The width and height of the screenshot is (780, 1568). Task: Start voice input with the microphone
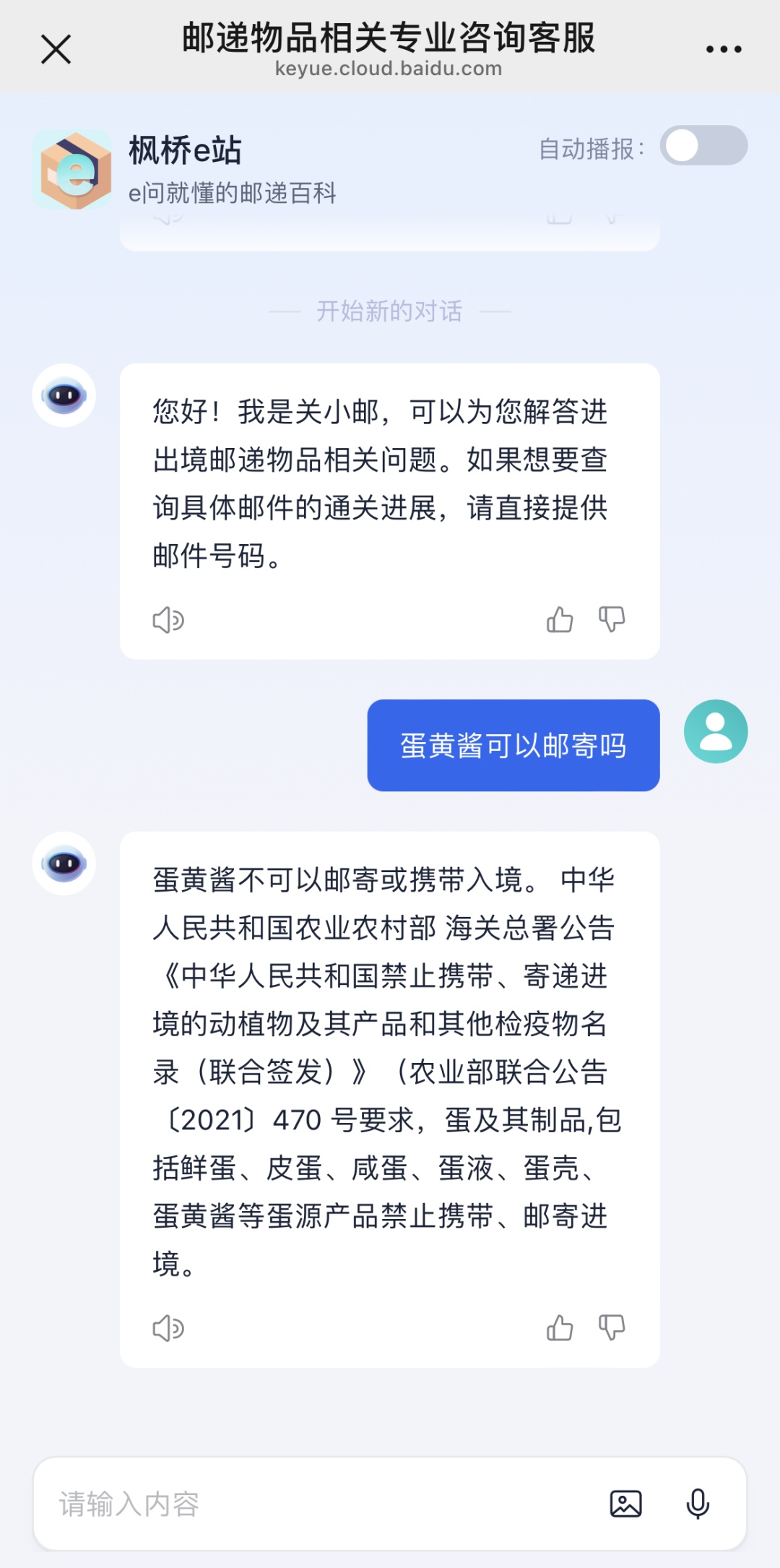(698, 1504)
